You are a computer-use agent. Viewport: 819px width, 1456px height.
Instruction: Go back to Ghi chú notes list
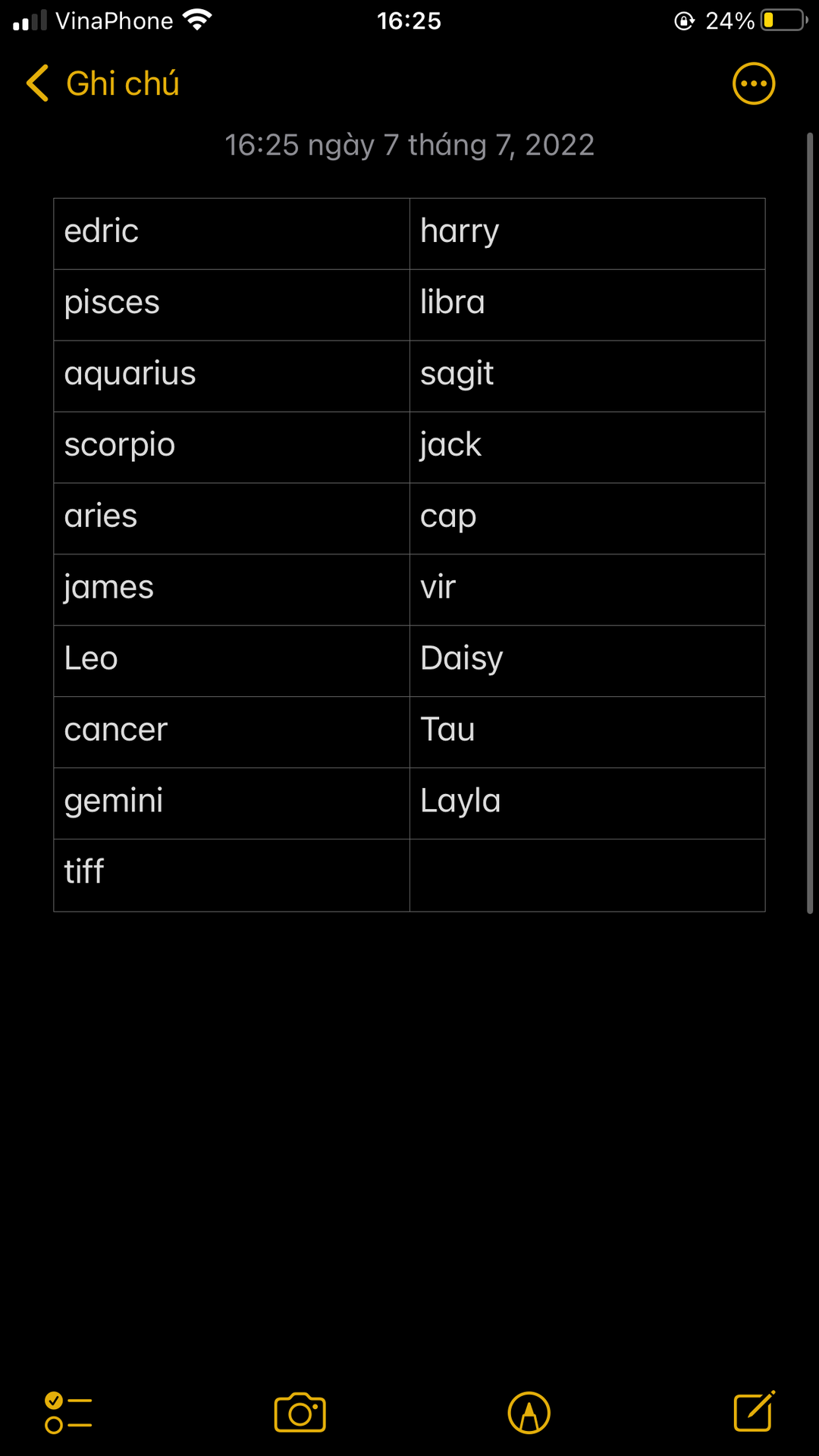coord(102,83)
